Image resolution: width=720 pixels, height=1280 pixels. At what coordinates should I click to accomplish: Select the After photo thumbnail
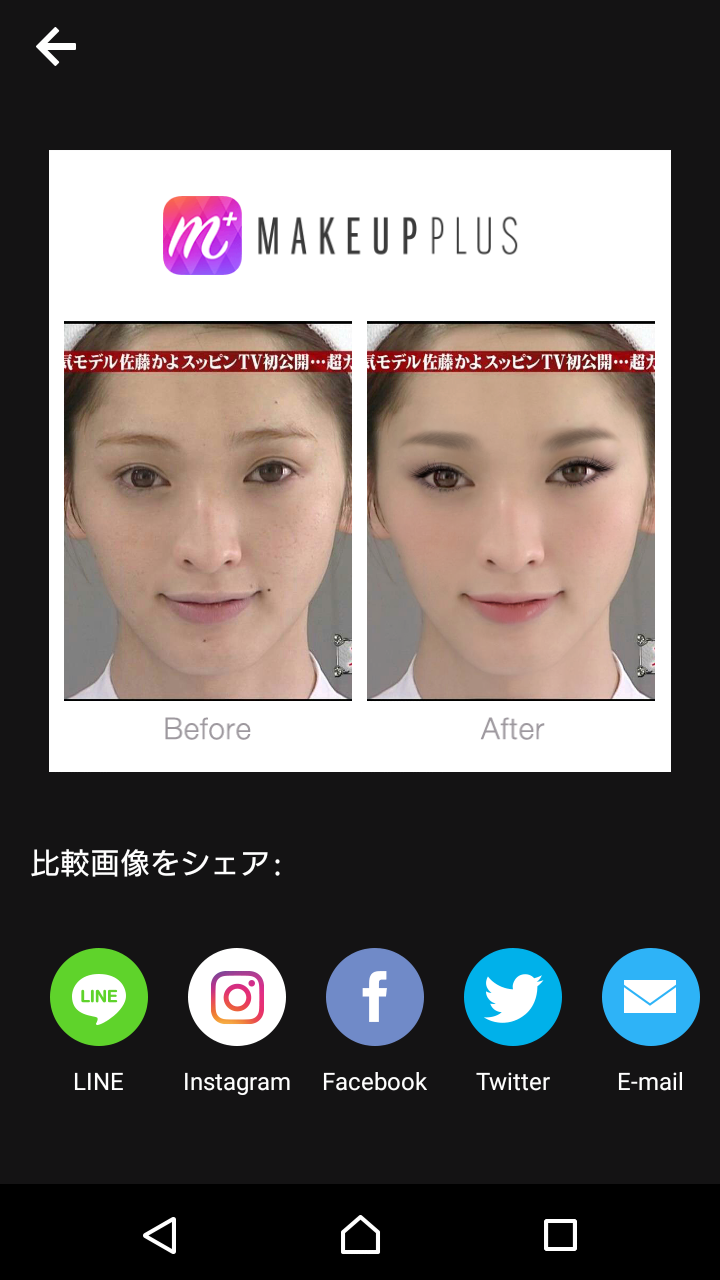(x=511, y=510)
